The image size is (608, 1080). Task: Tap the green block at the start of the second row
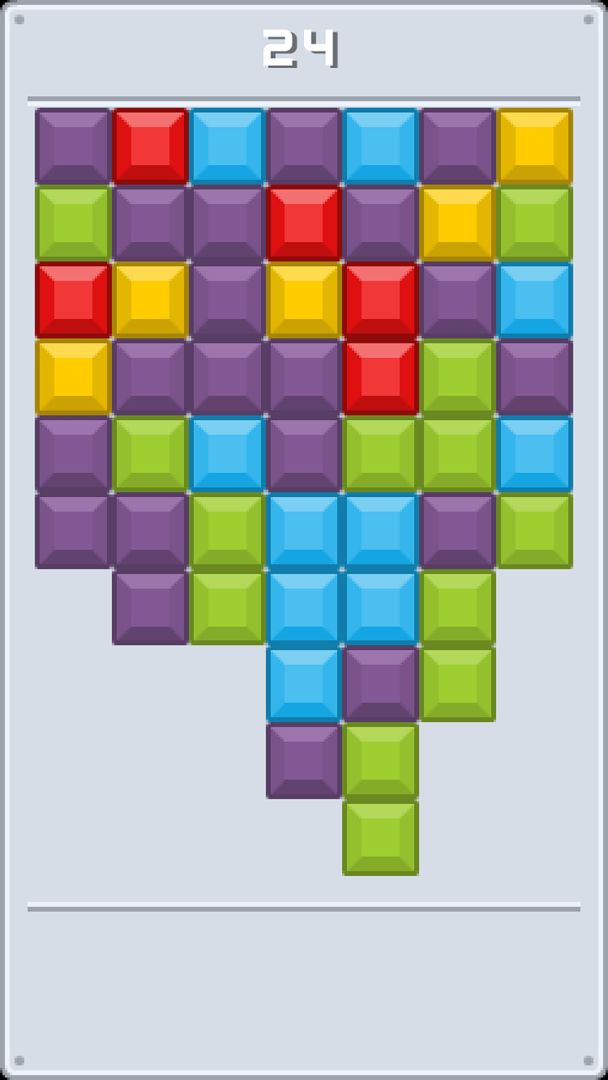[x=73, y=223]
